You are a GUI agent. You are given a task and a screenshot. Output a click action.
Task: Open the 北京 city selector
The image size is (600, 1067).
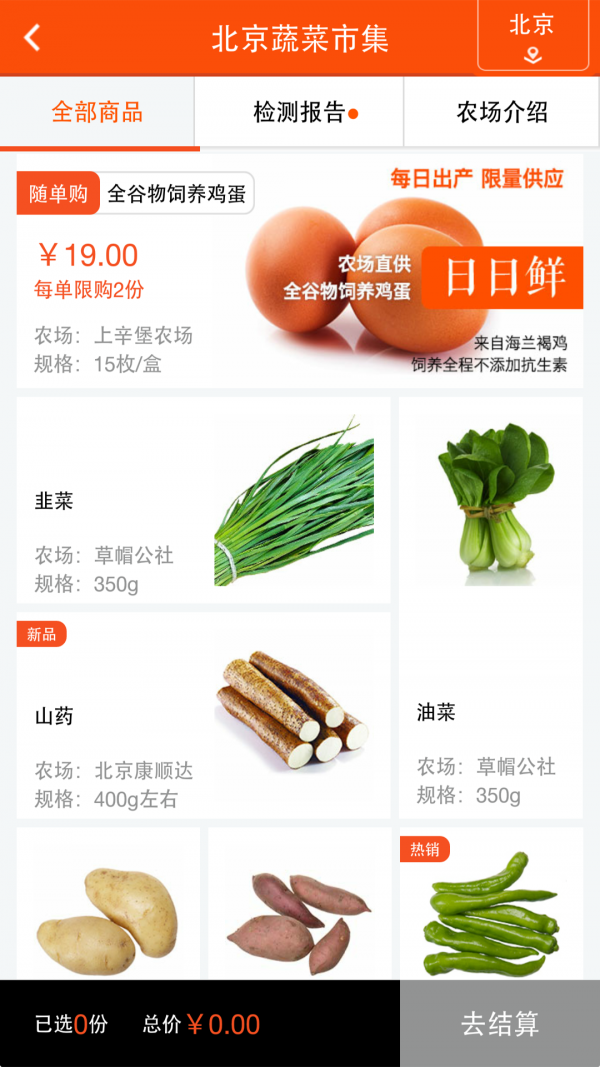(532, 36)
